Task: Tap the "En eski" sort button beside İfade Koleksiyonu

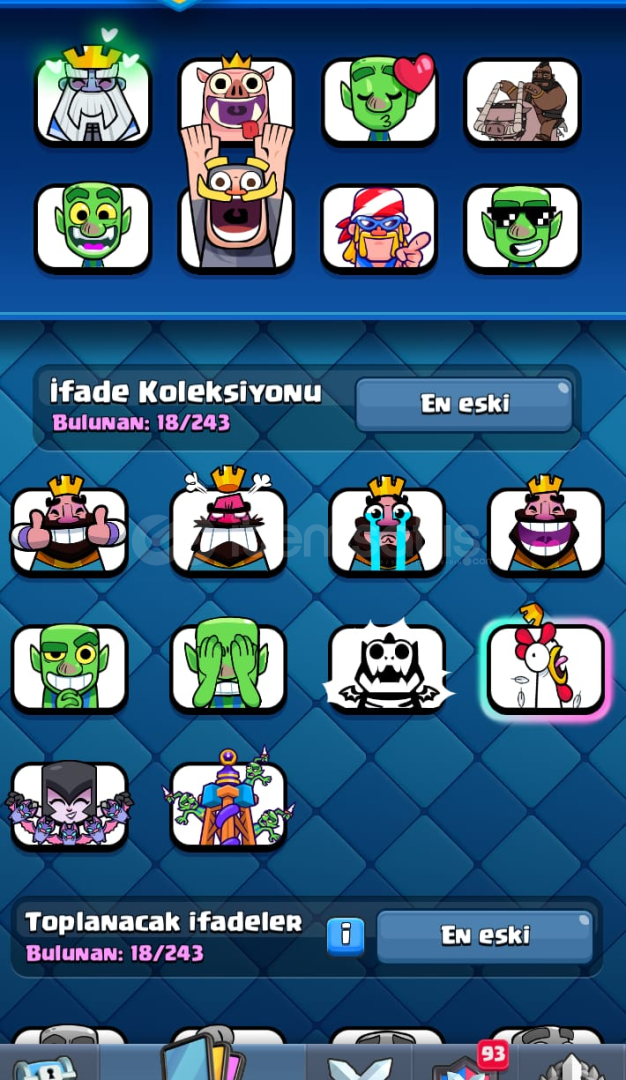Action: point(464,404)
